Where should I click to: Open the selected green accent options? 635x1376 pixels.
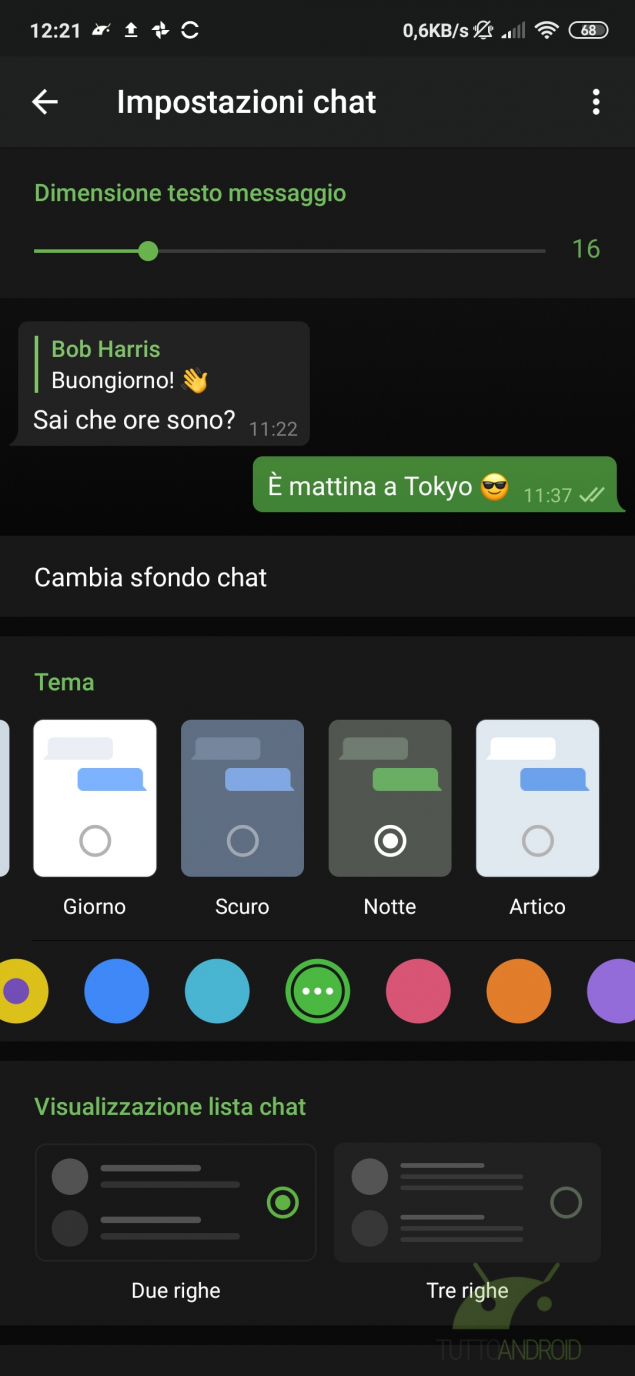coord(318,991)
